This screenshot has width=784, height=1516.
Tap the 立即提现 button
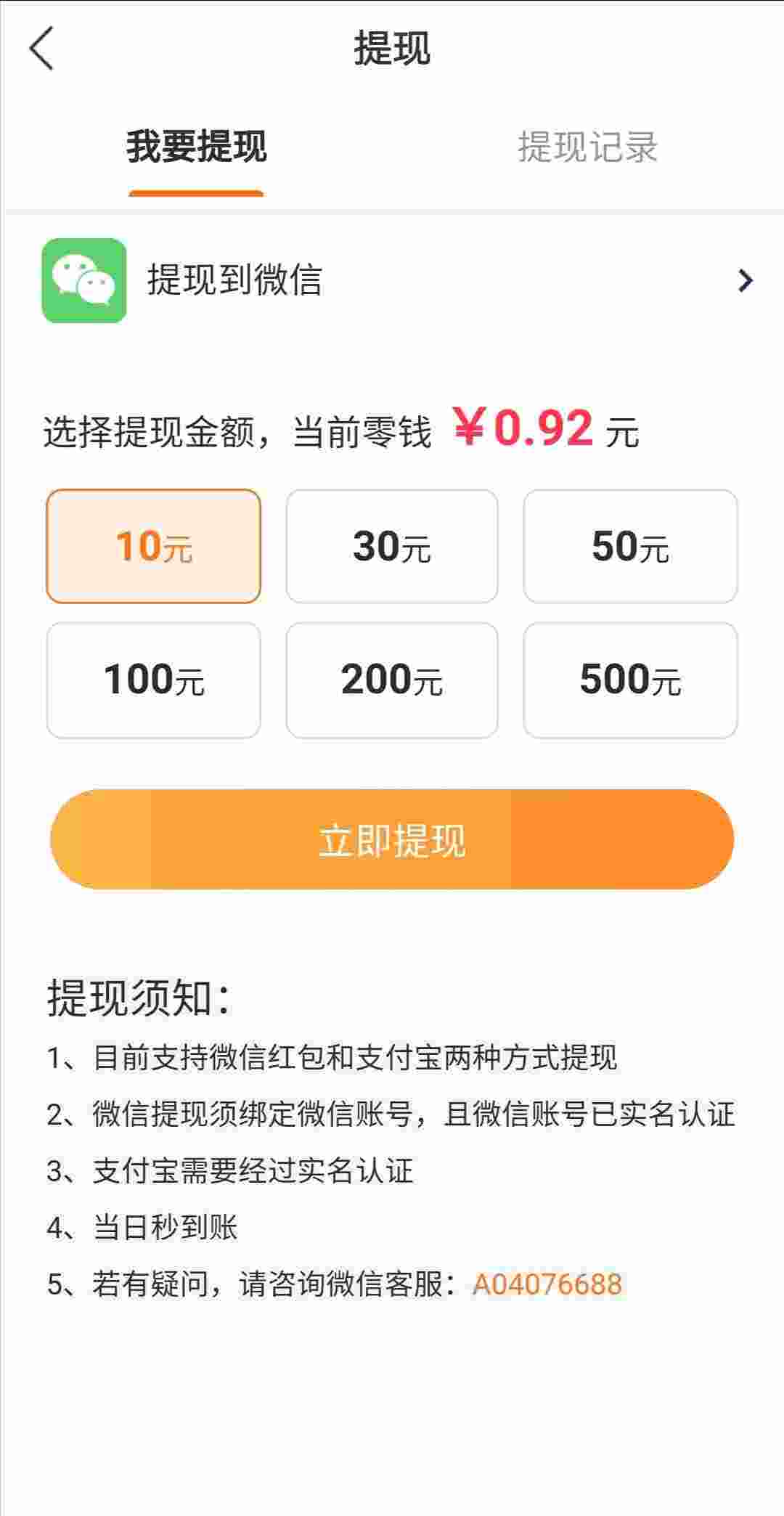coord(392,839)
